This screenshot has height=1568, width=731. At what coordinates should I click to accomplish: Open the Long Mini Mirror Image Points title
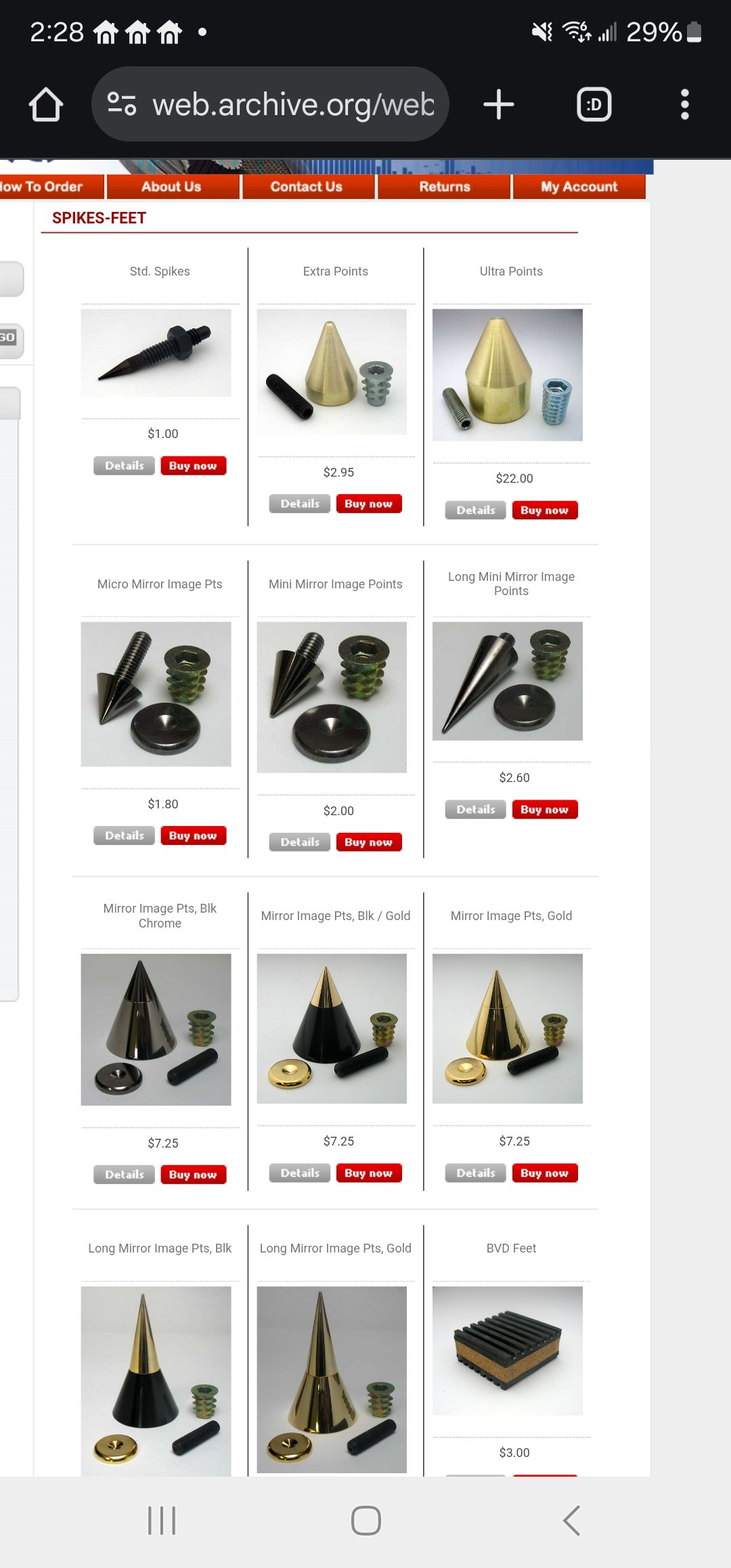[511, 584]
